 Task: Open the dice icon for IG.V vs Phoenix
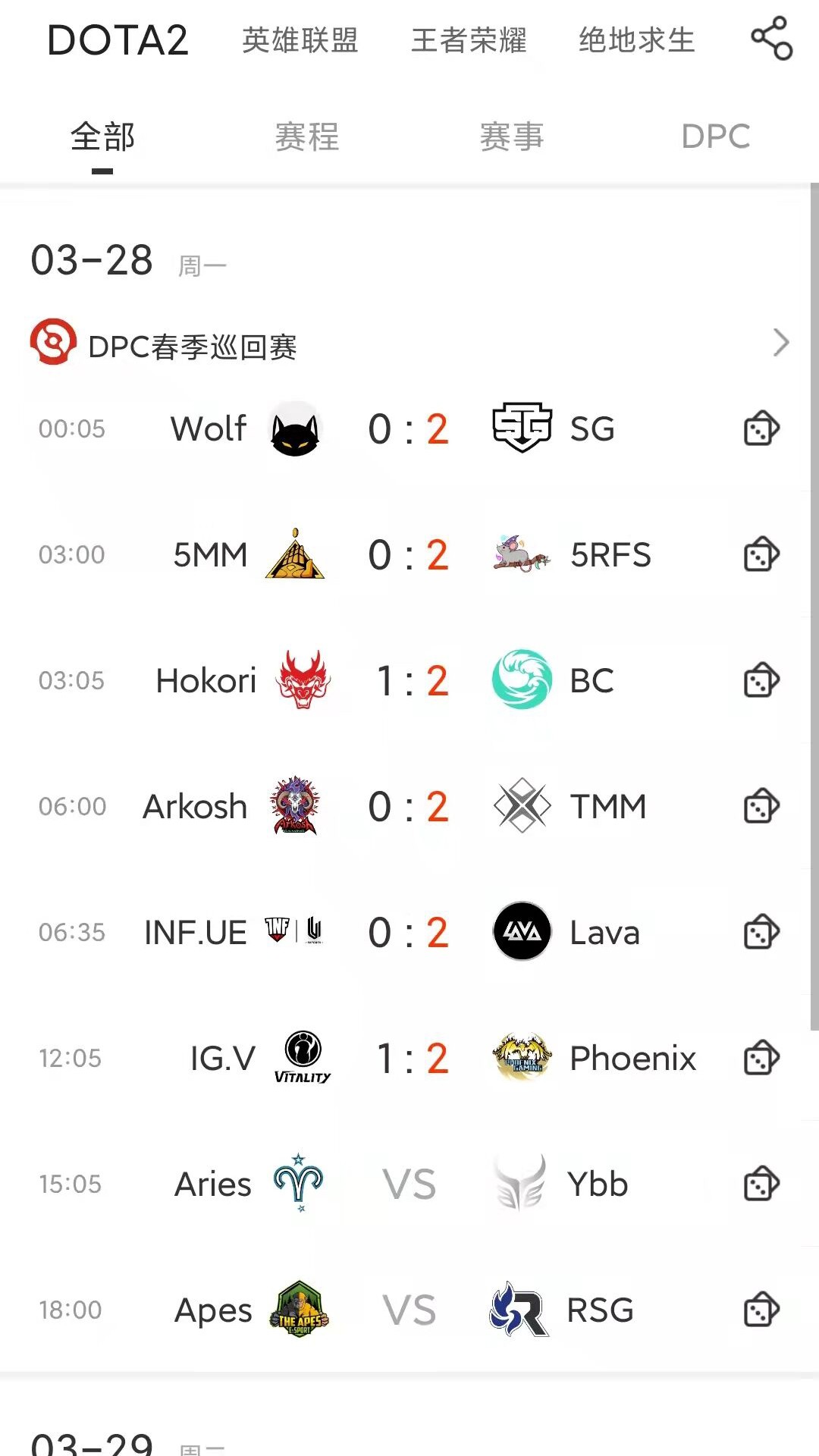(761, 1057)
